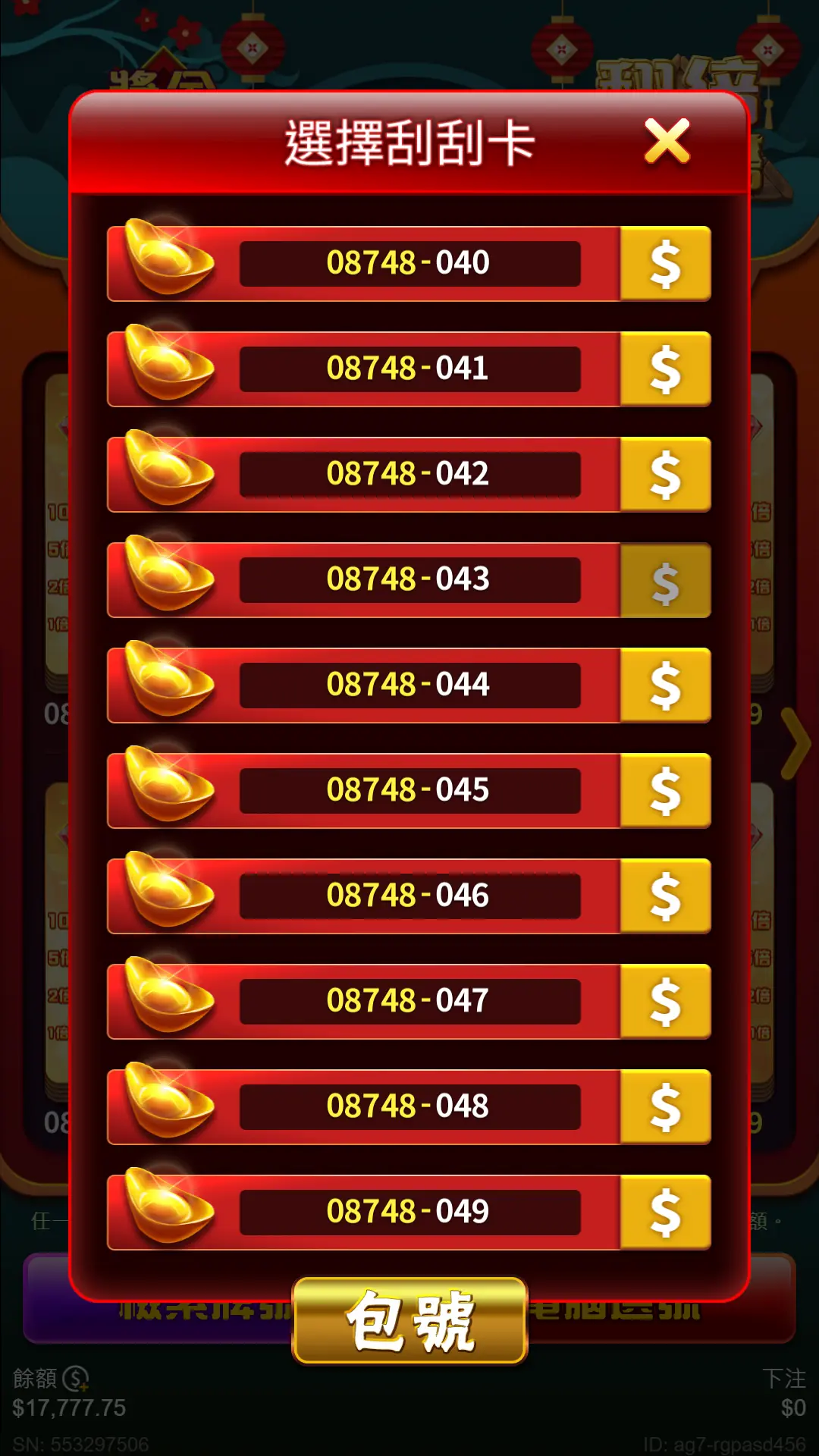Image resolution: width=819 pixels, height=1456 pixels.
Task: Click the $ icon for card 08748-048
Action: (x=666, y=1106)
